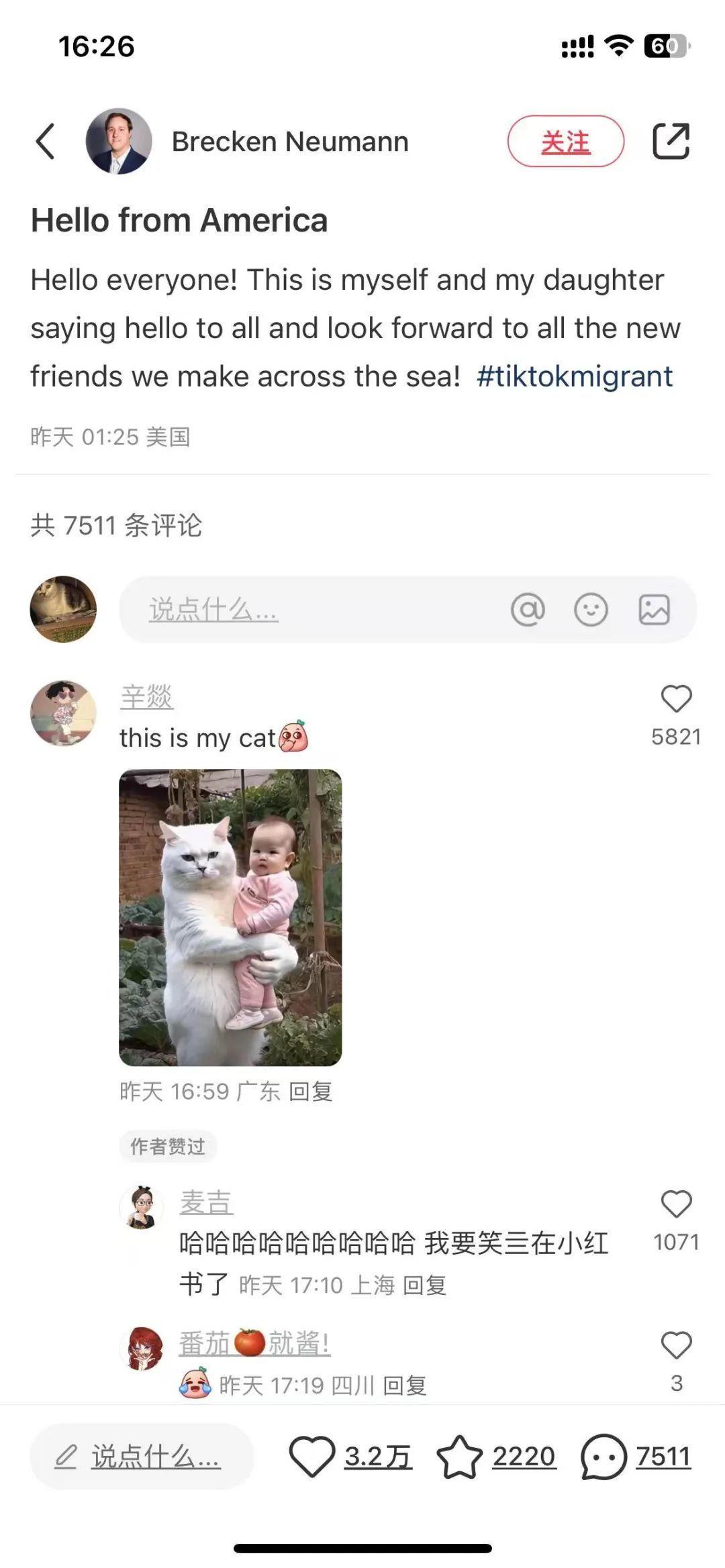Reply to 辛燚's comment via 回复

[x=311, y=1092]
